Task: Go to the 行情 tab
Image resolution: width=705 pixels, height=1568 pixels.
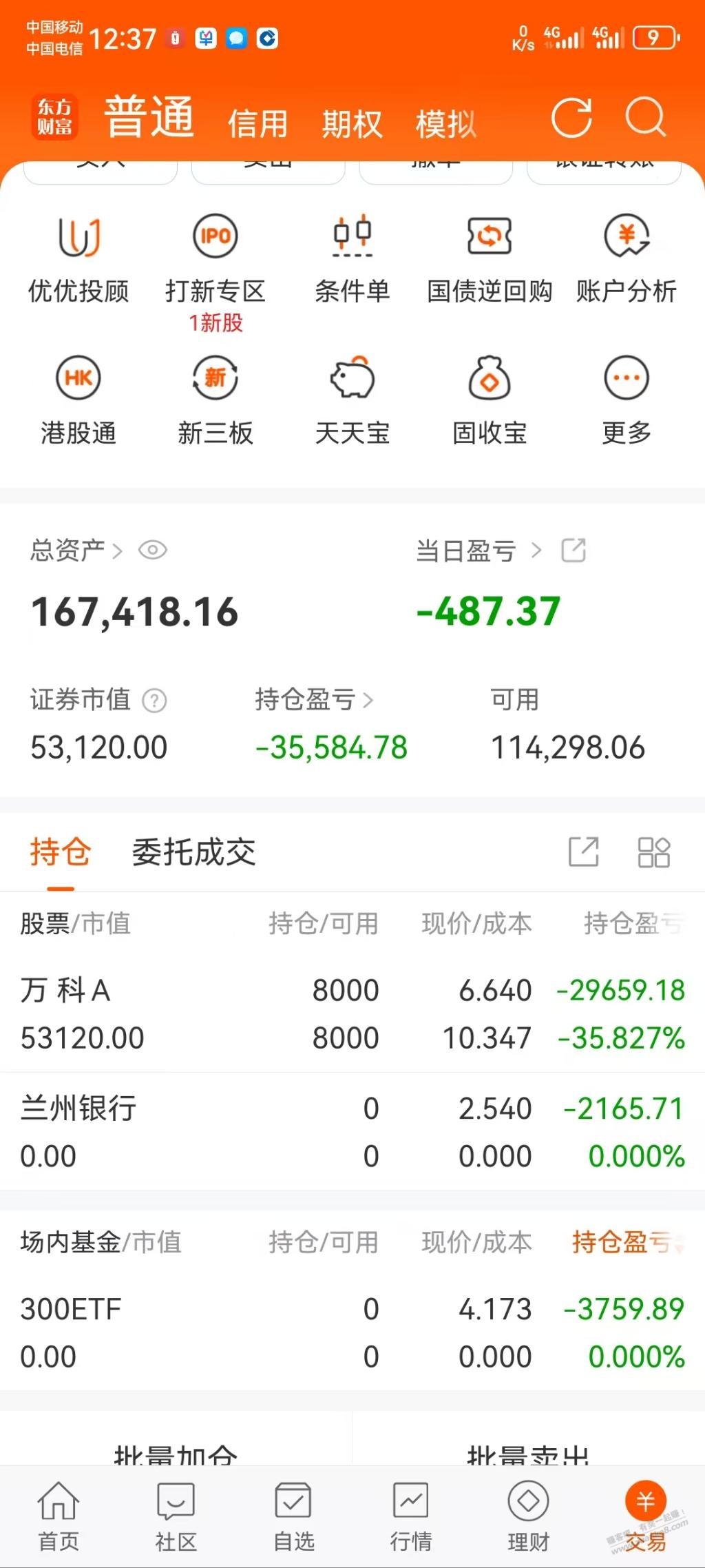Action: click(411, 1517)
